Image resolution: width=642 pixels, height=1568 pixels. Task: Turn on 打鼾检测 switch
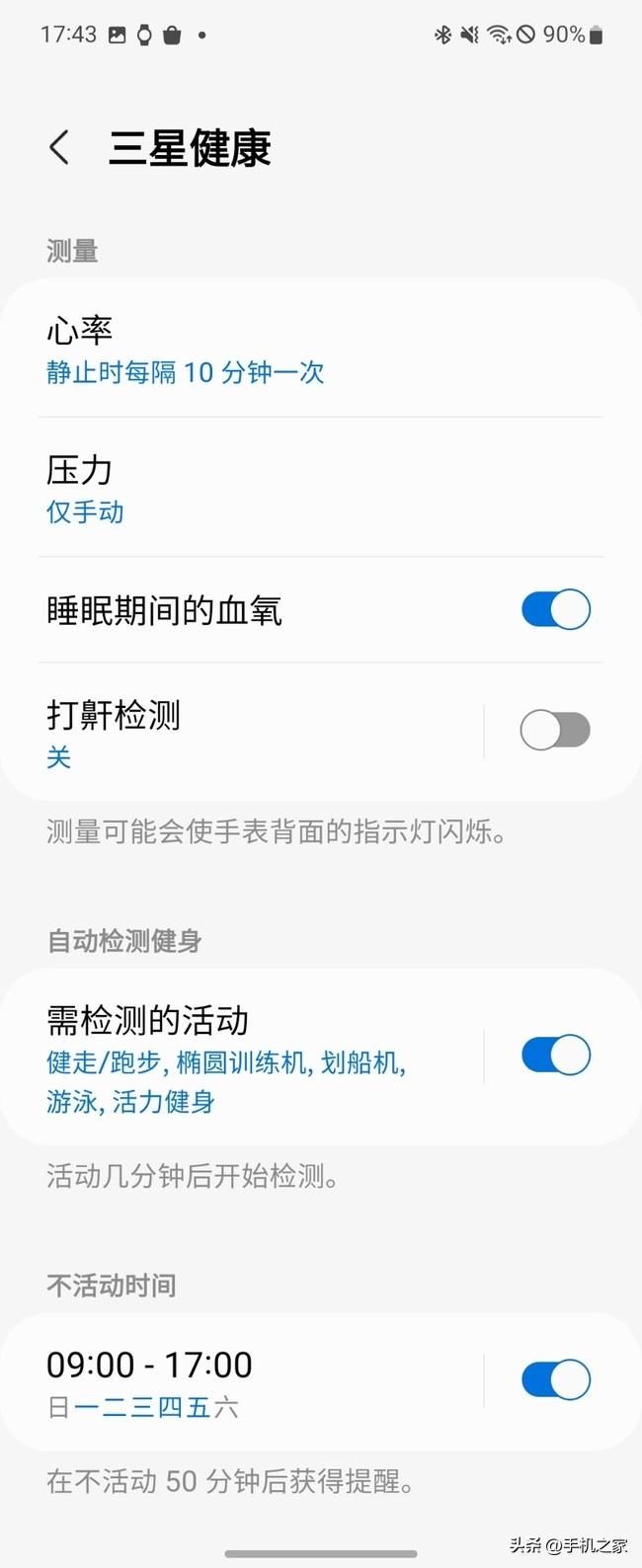[x=555, y=731]
